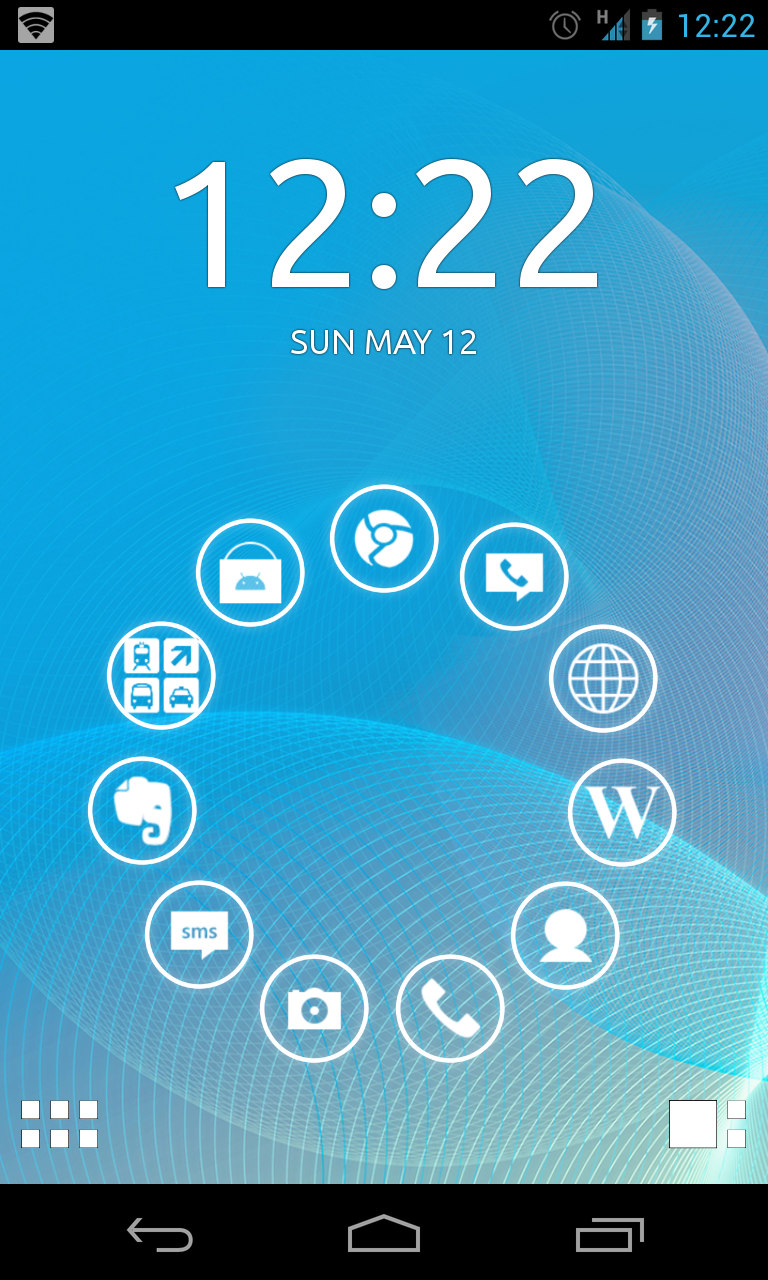Open the app drawer grid
The image size is (768, 1280).
[58, 1122]
